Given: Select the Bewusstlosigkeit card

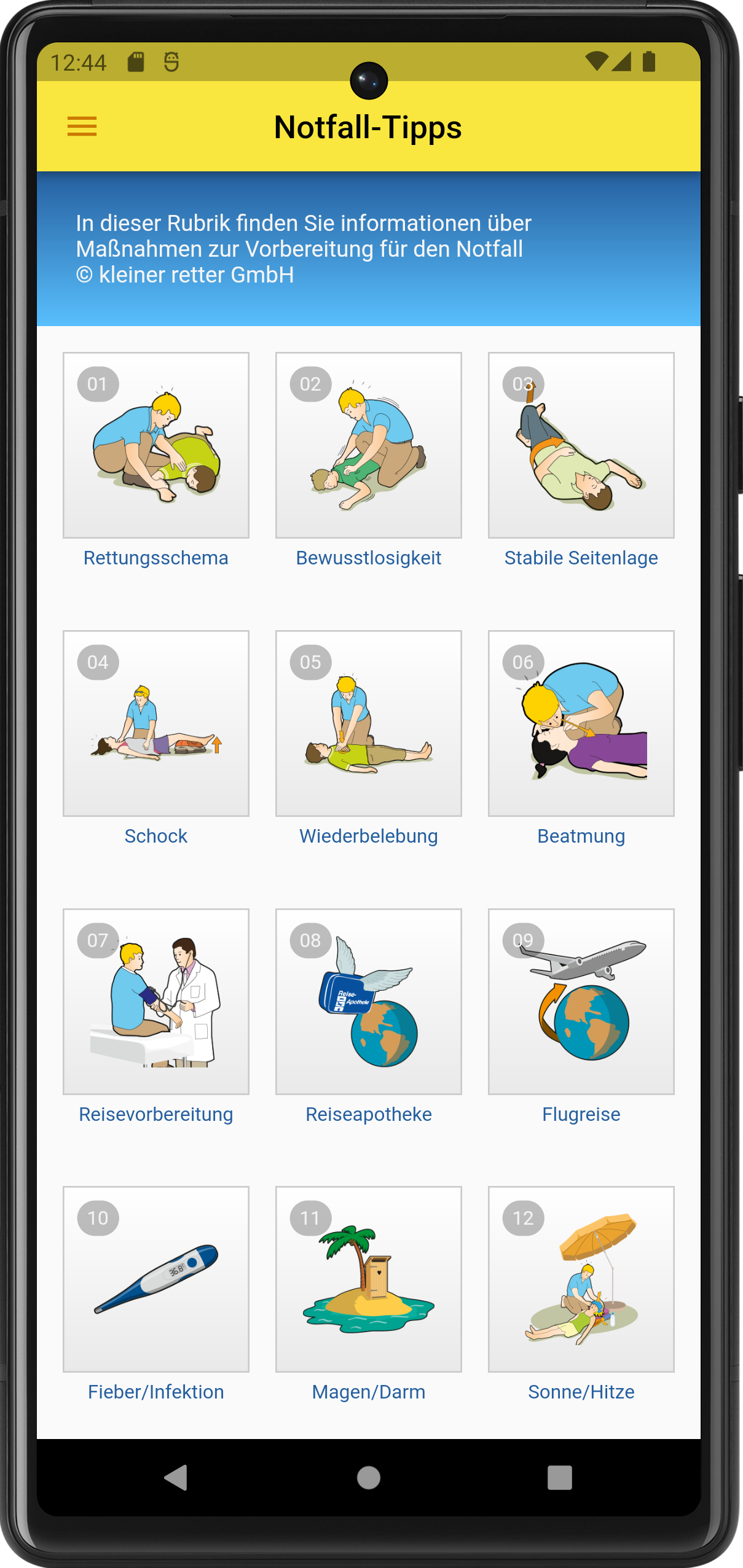Looking at the screenshot, I should tap(369, 445).
